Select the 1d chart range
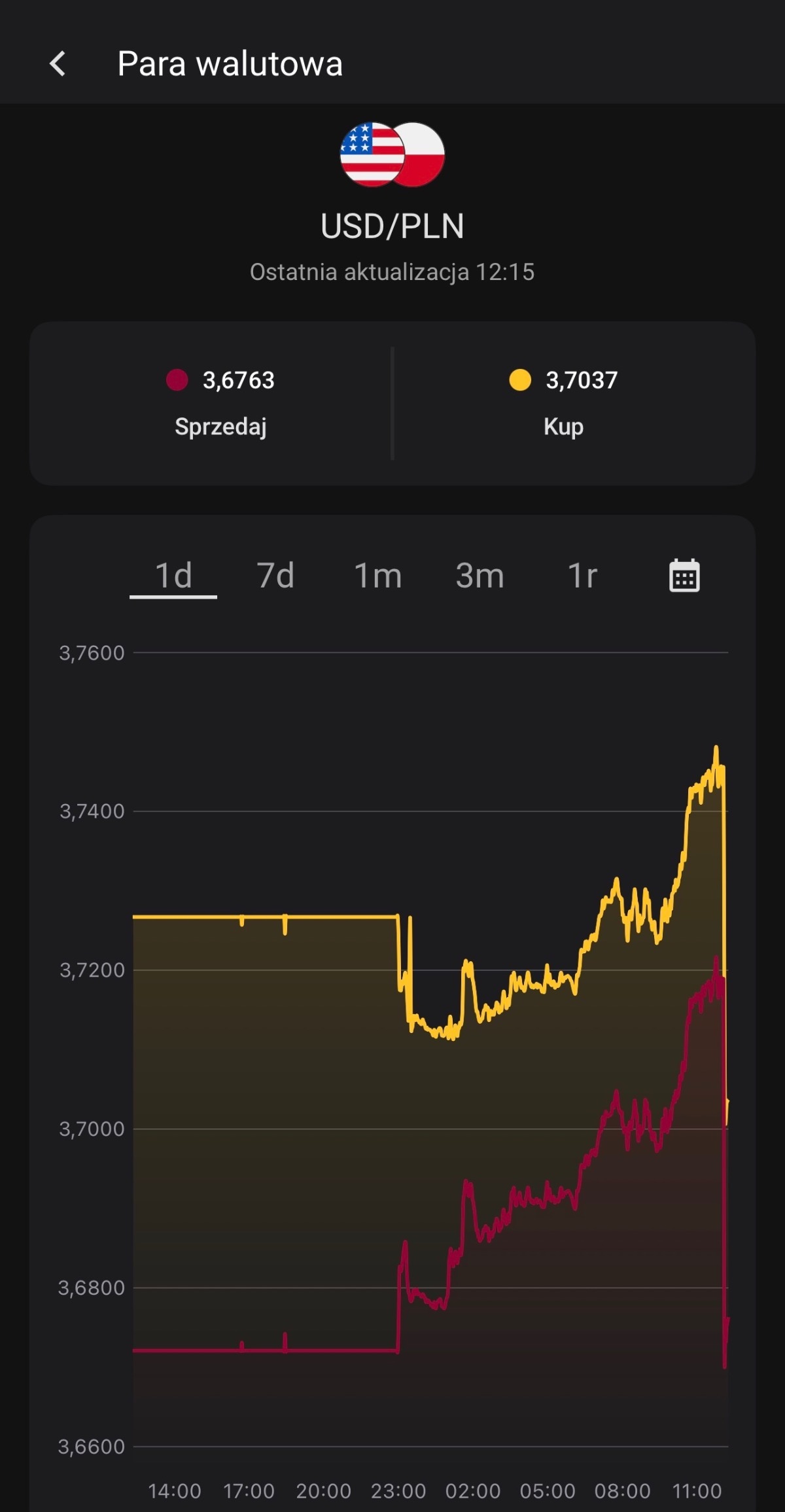785x1512 pixels. pos(173,576)
